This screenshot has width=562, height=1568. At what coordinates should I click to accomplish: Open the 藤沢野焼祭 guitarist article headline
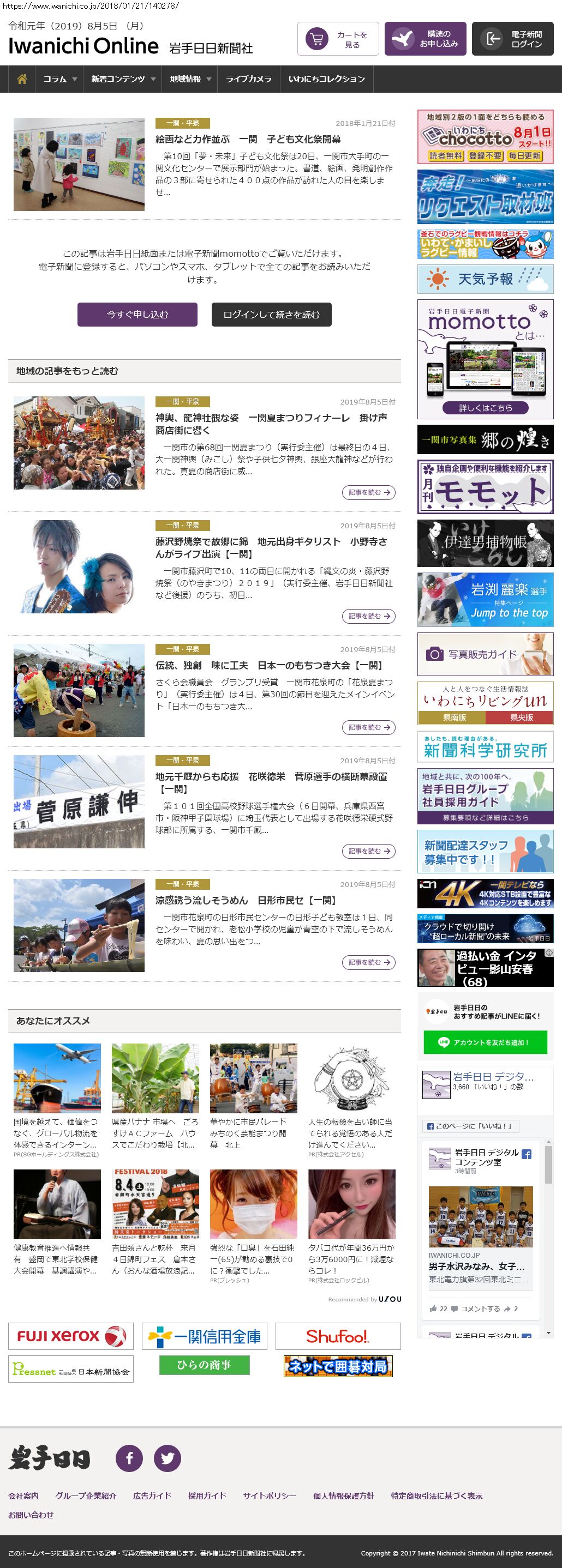tap(271, 548)
